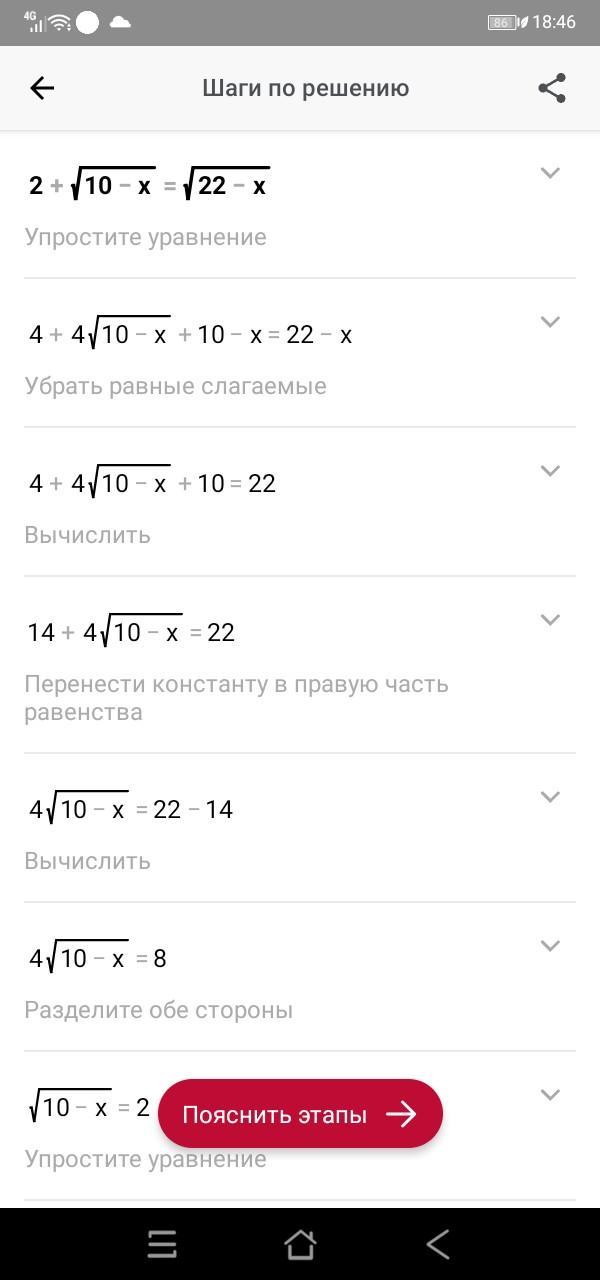Go back using the top arrow
600x1280 pixels.
pos(42,88)
